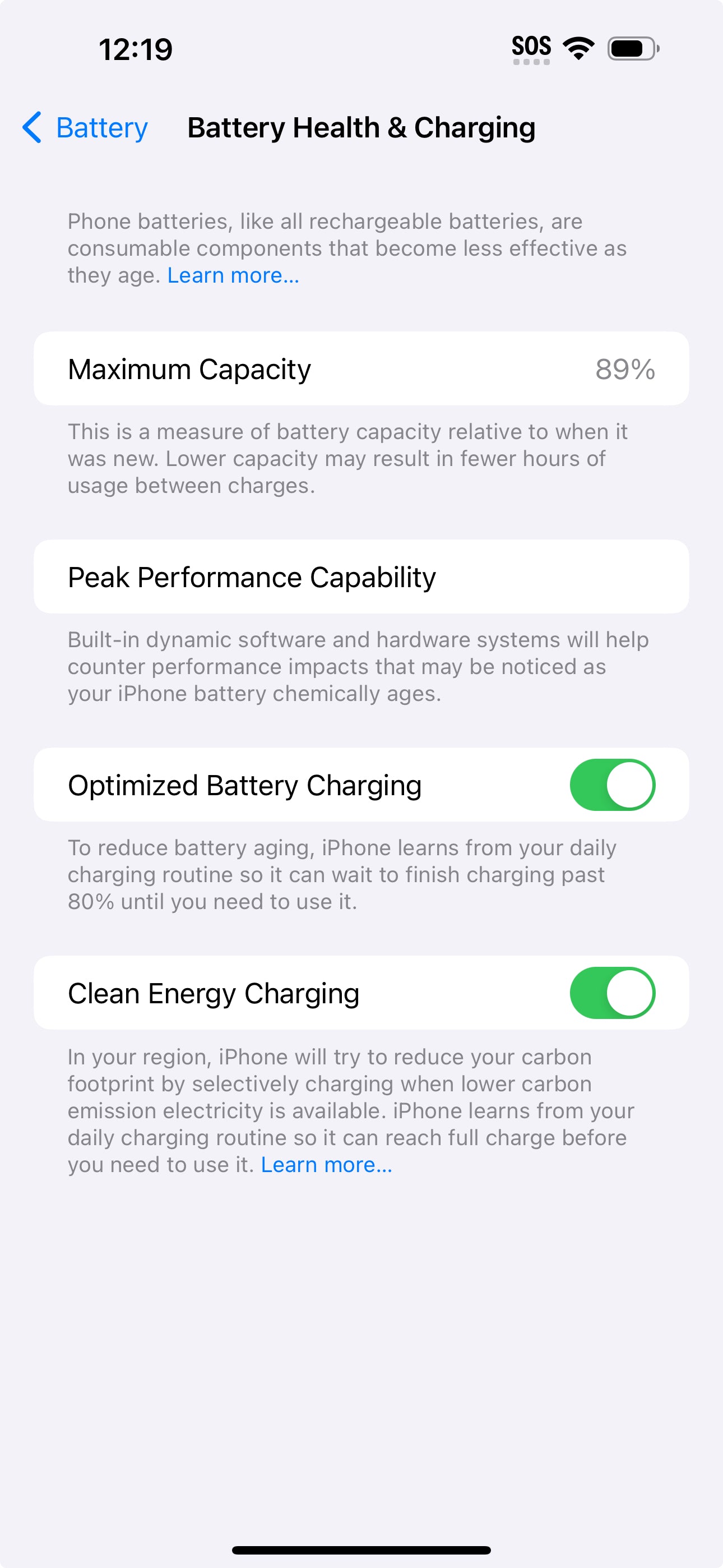Open Learn more about Clean Energy Charging

pyautogui.click(x=326, y=1164)
